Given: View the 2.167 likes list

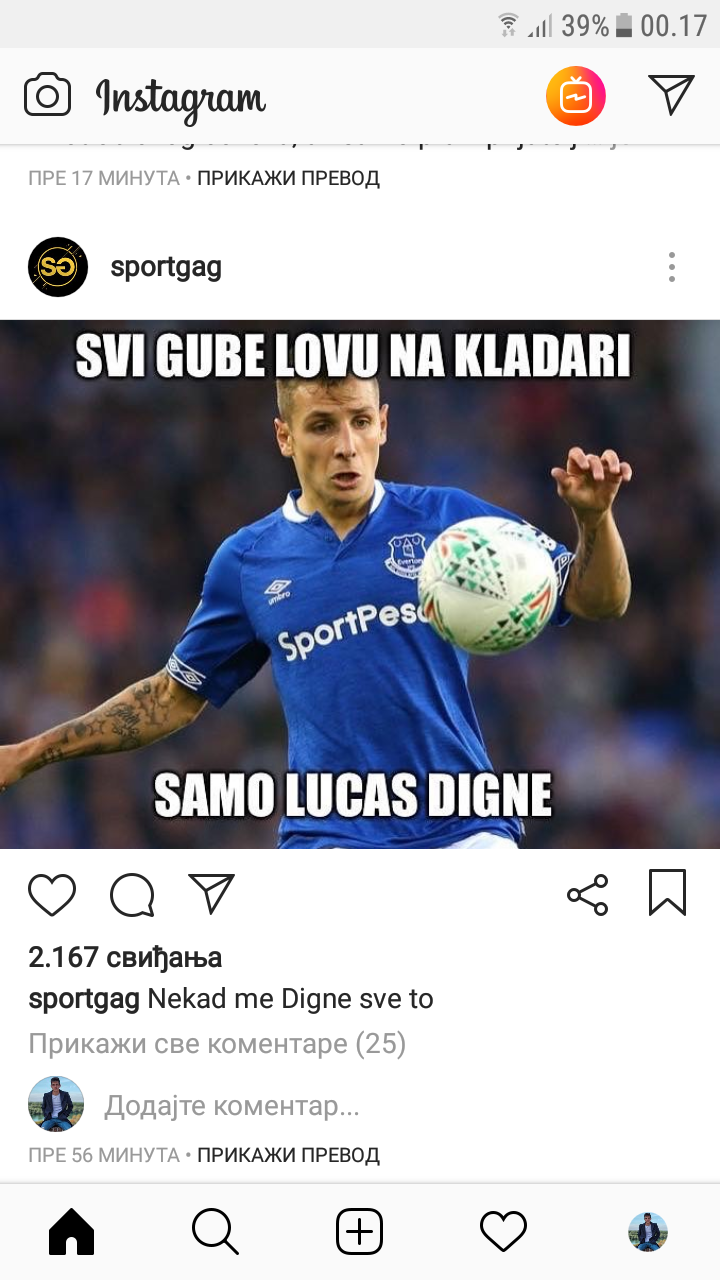Looking at the screenshot, I should (125, 957).
